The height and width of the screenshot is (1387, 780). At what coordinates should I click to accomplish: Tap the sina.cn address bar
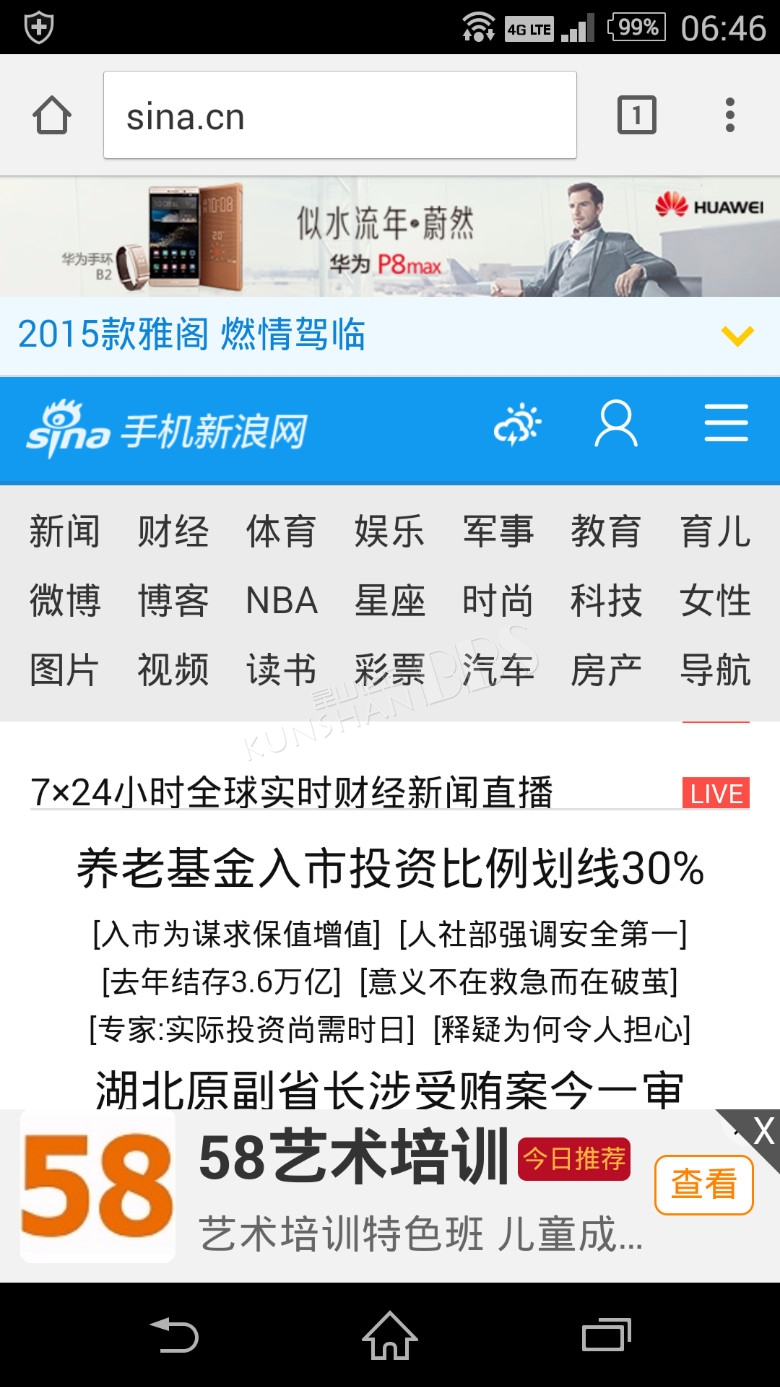(x=340, y=115)
